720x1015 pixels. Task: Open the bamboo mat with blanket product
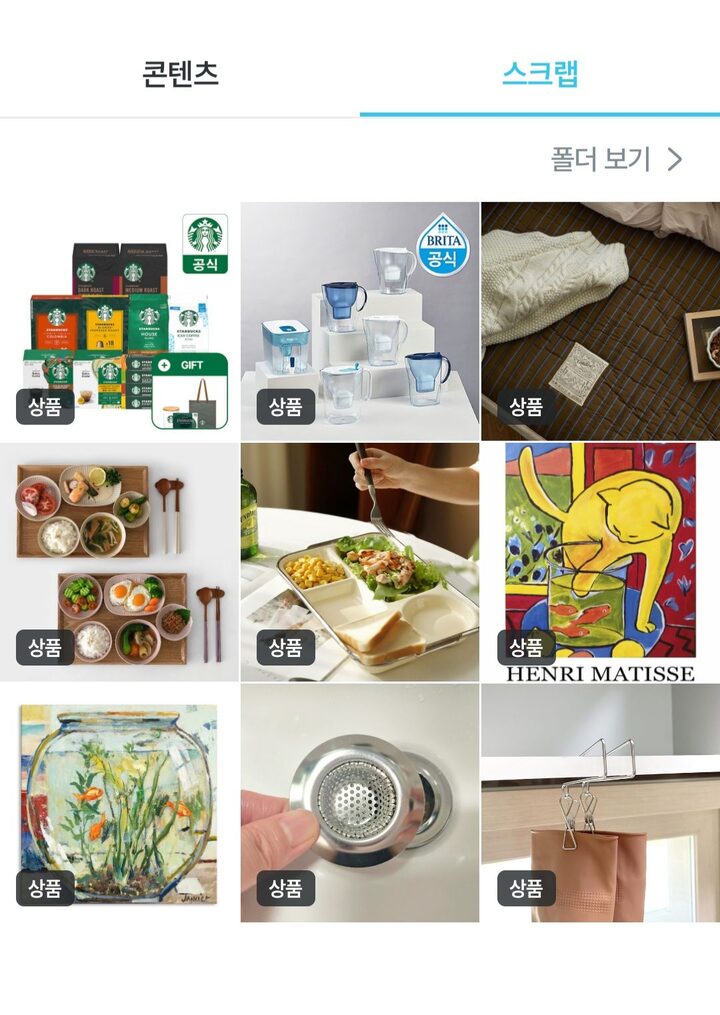600,321
